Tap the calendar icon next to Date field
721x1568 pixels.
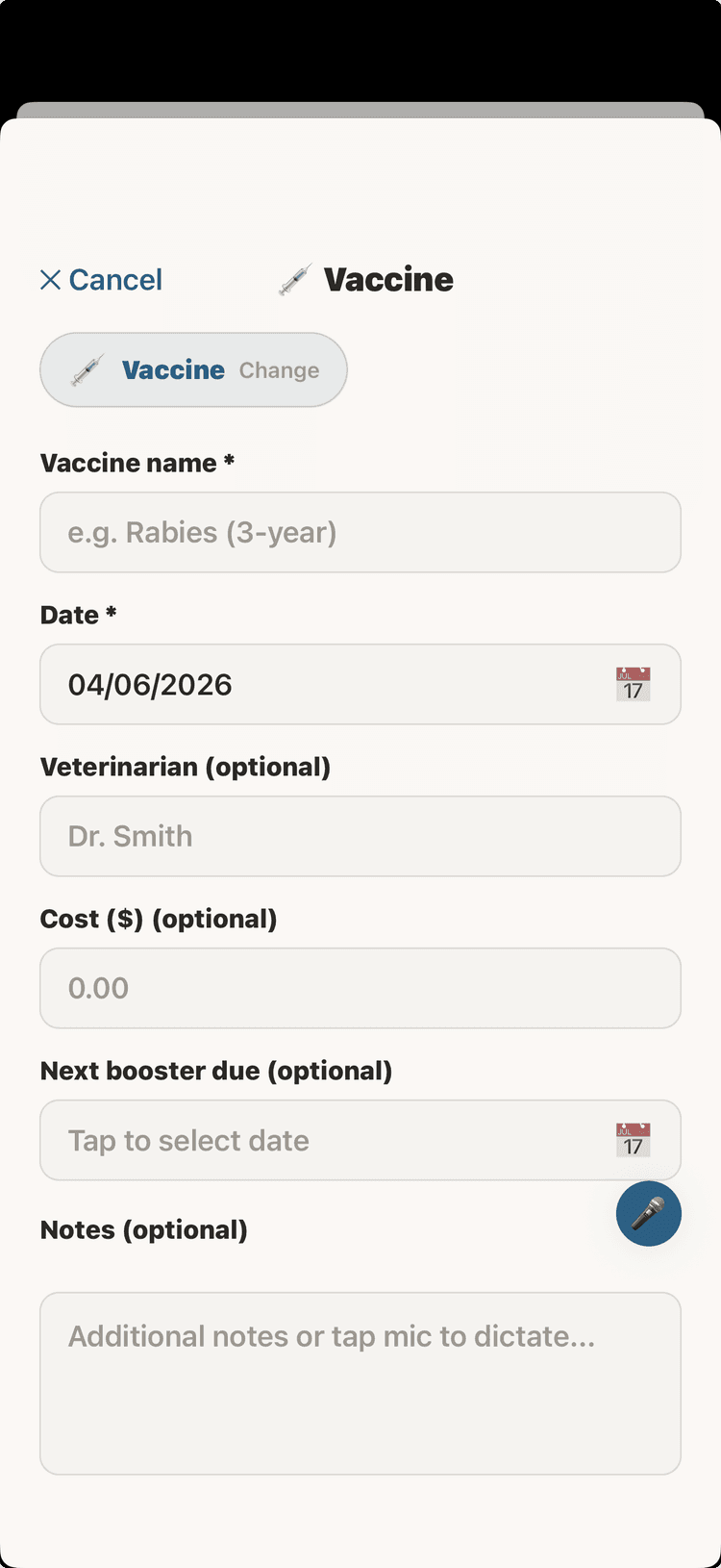633,684
